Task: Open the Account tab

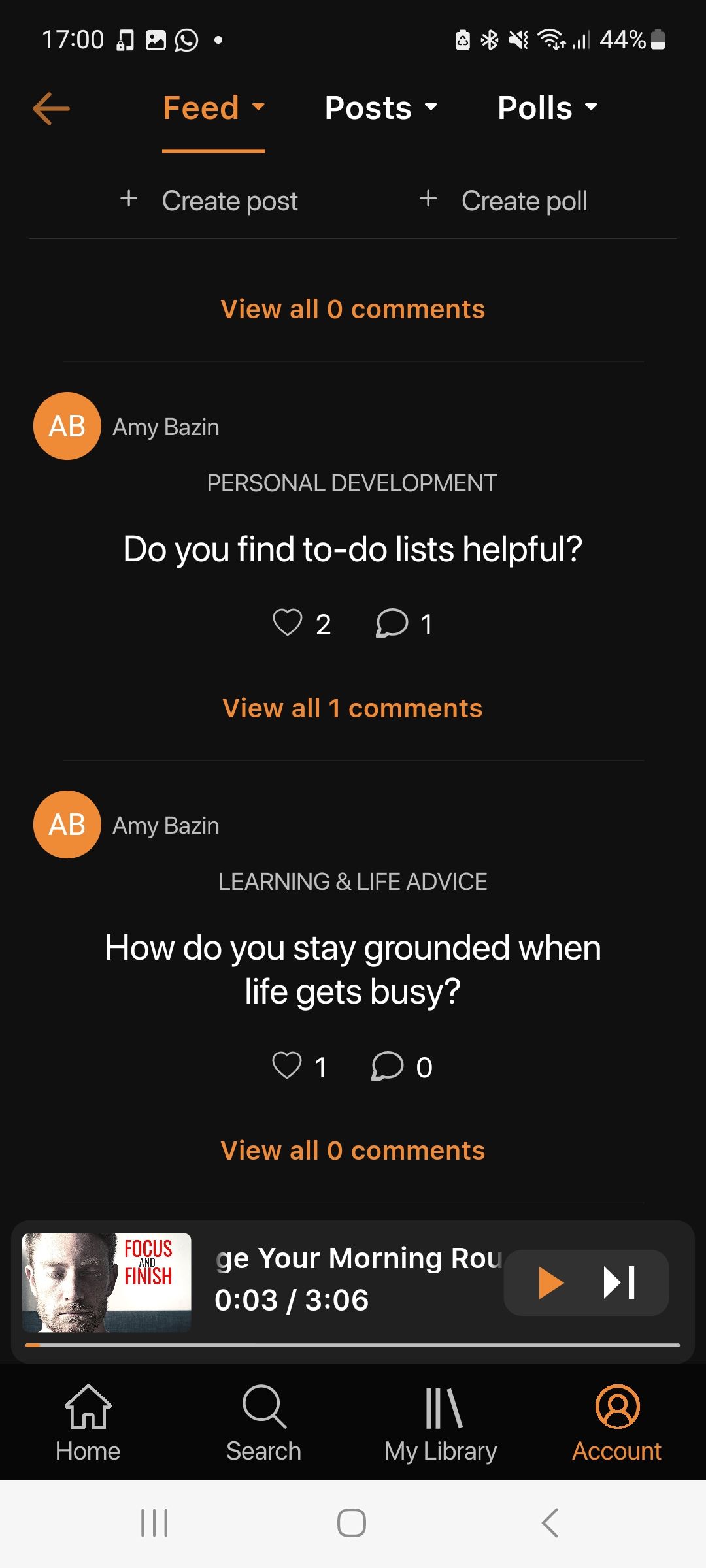Action: 617,1423
